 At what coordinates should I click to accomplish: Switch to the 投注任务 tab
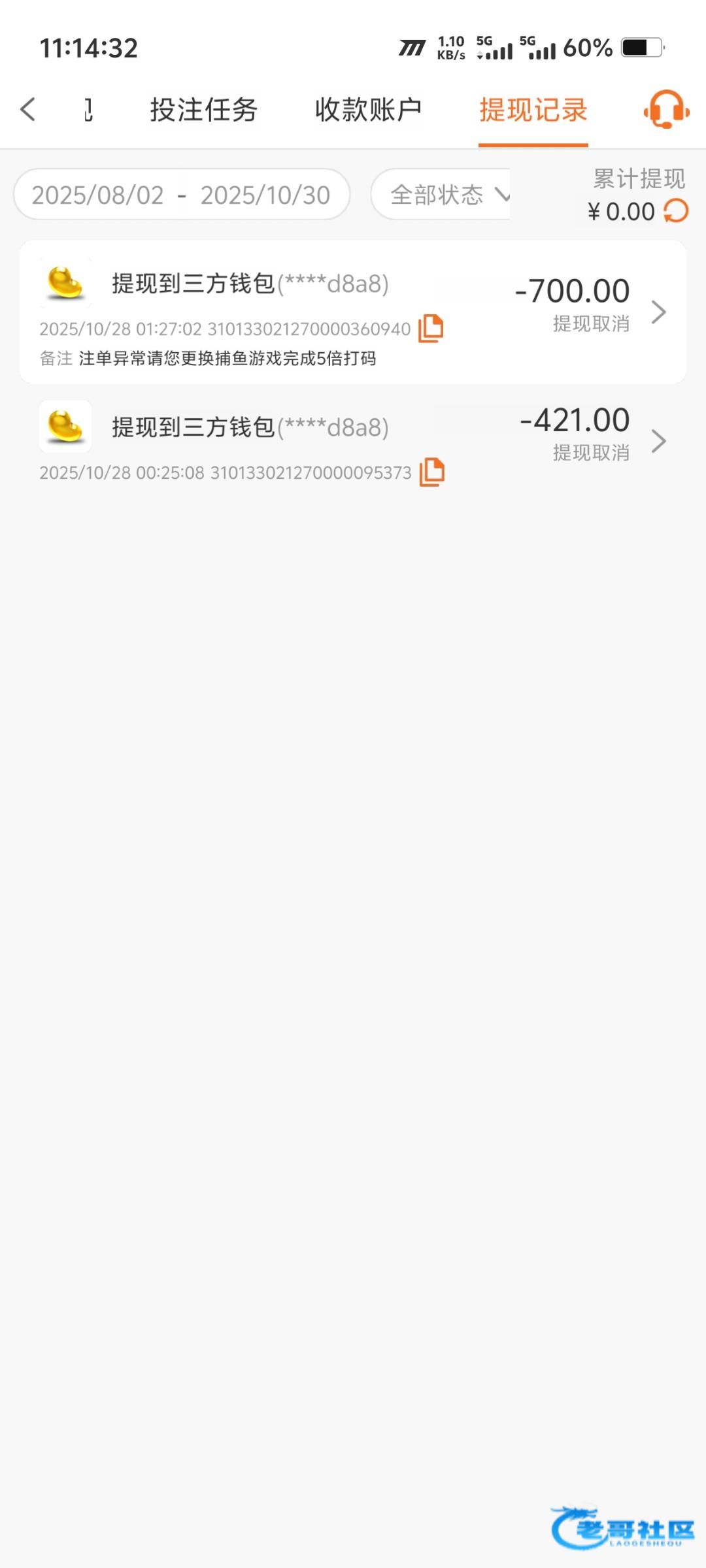tap(203, 110)
